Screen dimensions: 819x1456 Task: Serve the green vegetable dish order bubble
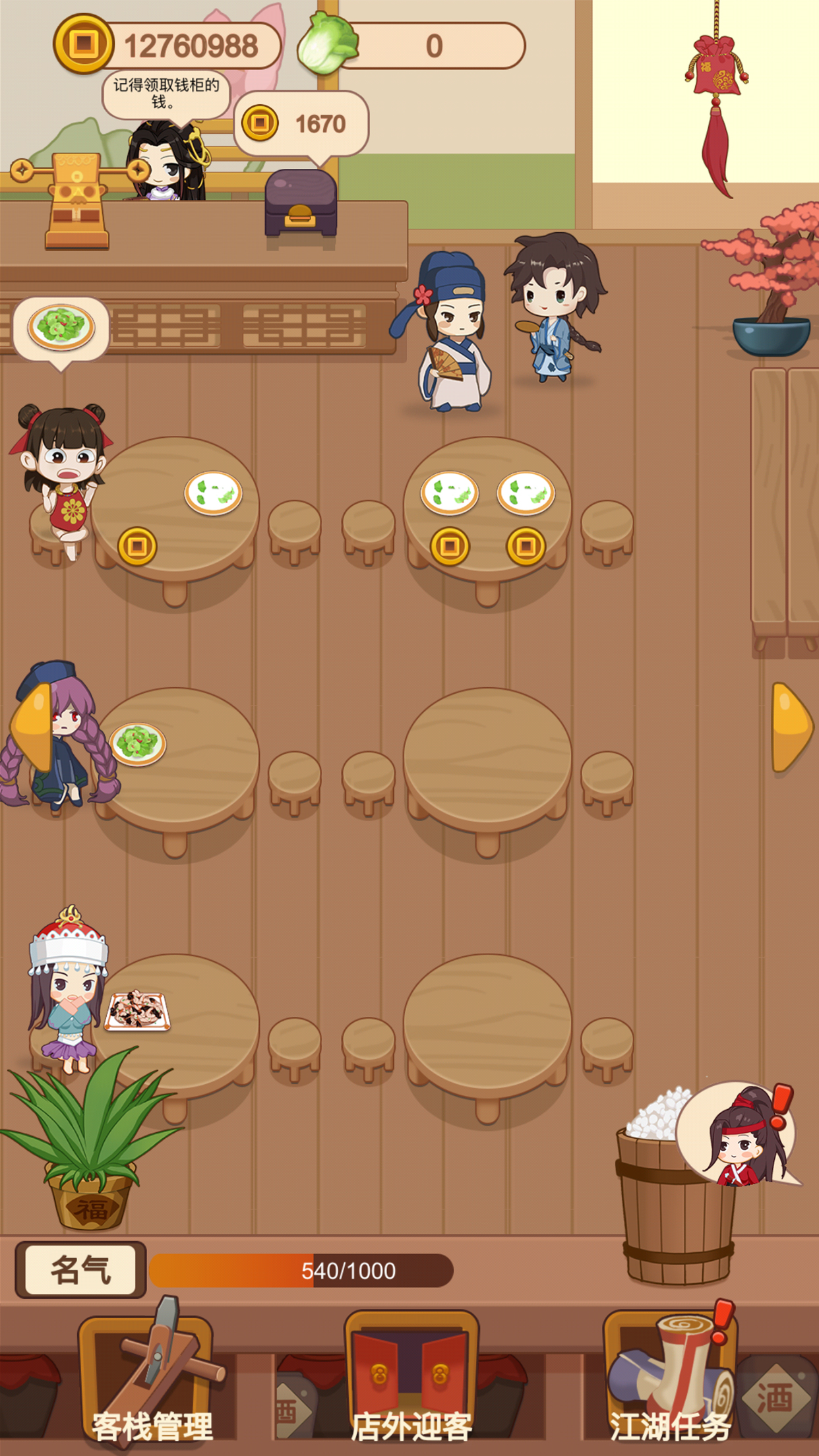(61, 328)
